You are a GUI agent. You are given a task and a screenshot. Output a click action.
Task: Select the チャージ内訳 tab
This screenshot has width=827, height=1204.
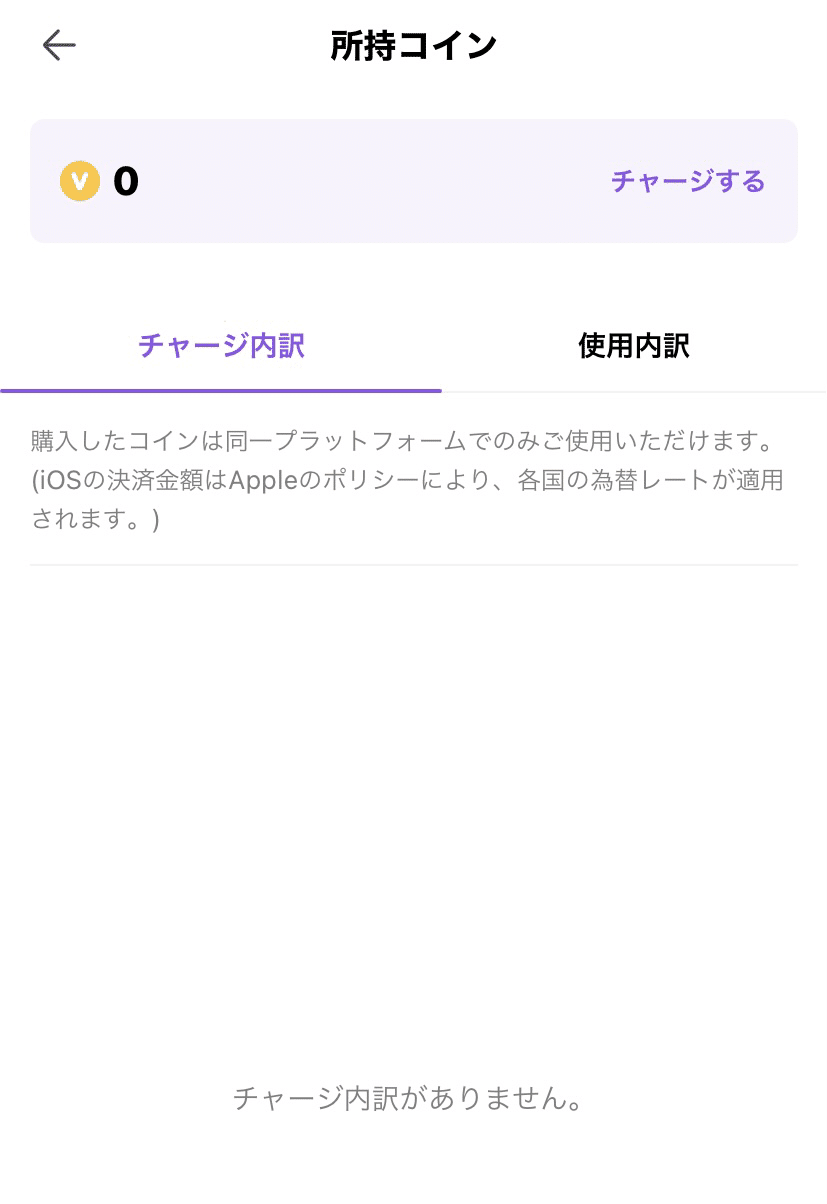[221, 346]
